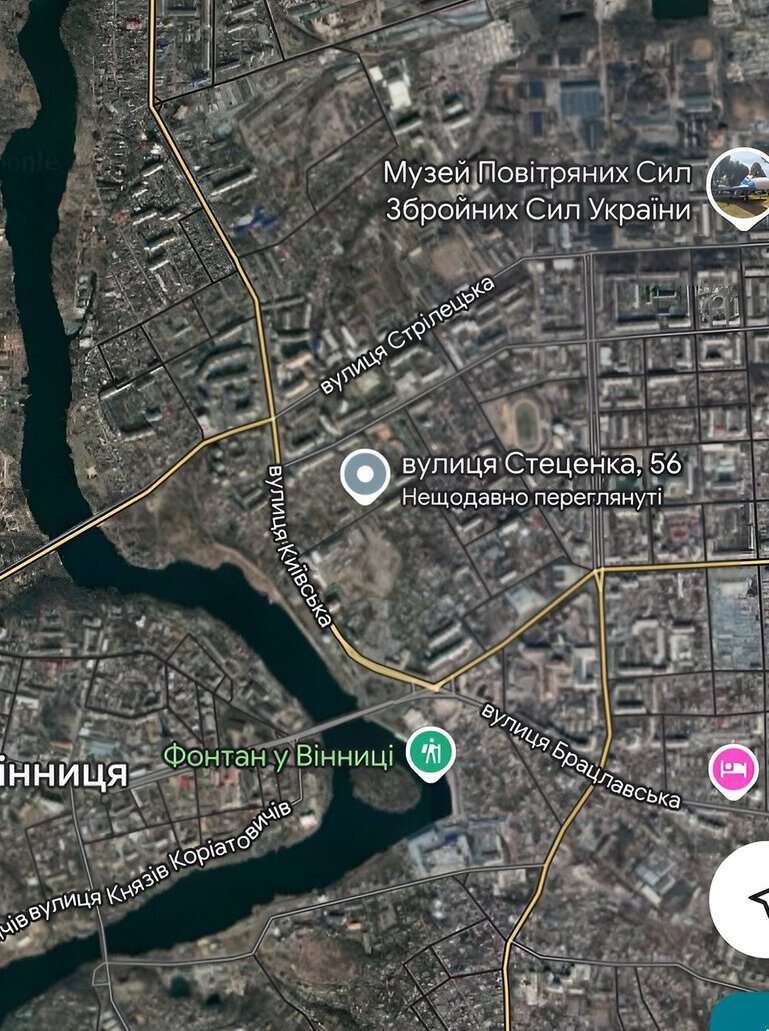This screenshot has height=1031, width=769.
Task: Center the map on my location
Action: coord(750,899)
